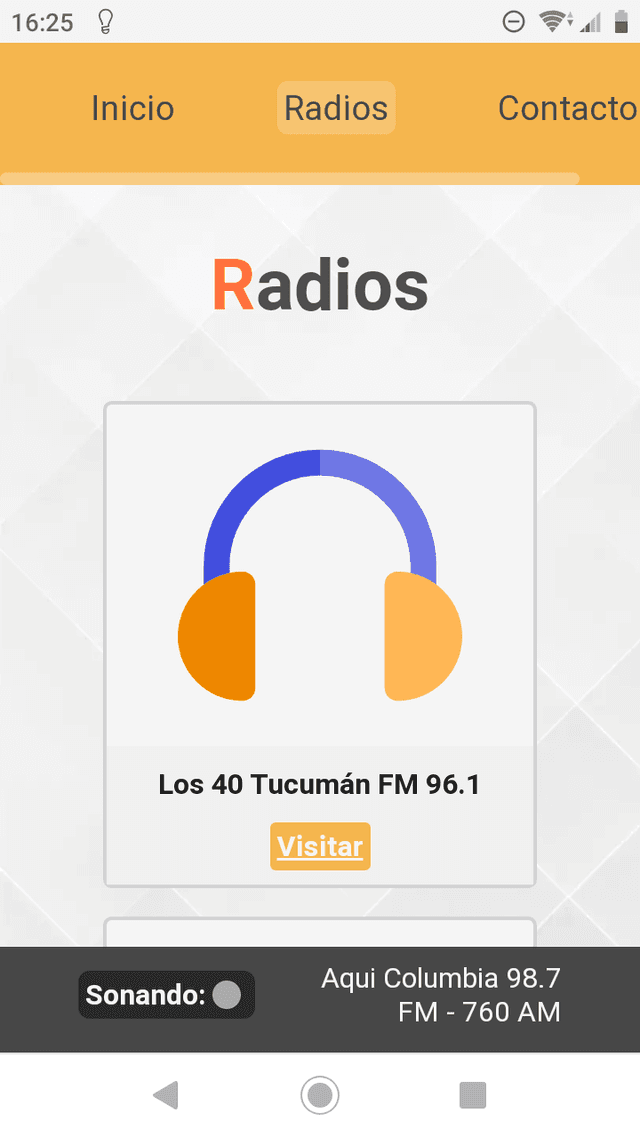
Task: Open the Los 40 Tucumán FM 96.1 card
Action: [320, 600]
